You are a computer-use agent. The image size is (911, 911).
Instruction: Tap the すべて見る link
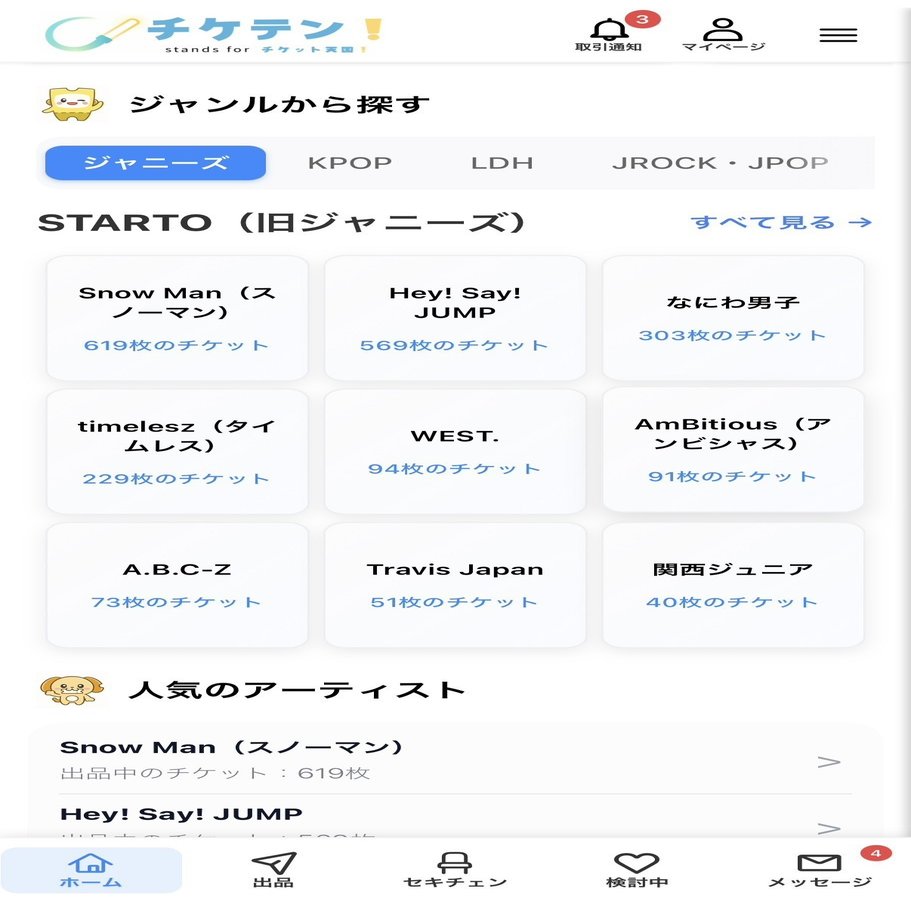point(781,222)
